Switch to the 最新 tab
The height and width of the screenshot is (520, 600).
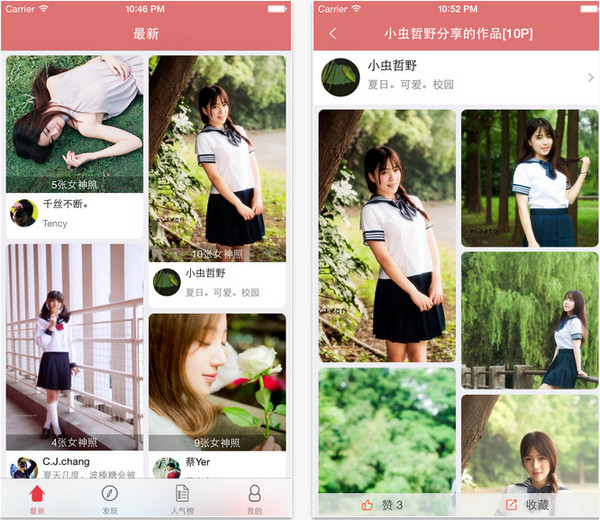37,499
